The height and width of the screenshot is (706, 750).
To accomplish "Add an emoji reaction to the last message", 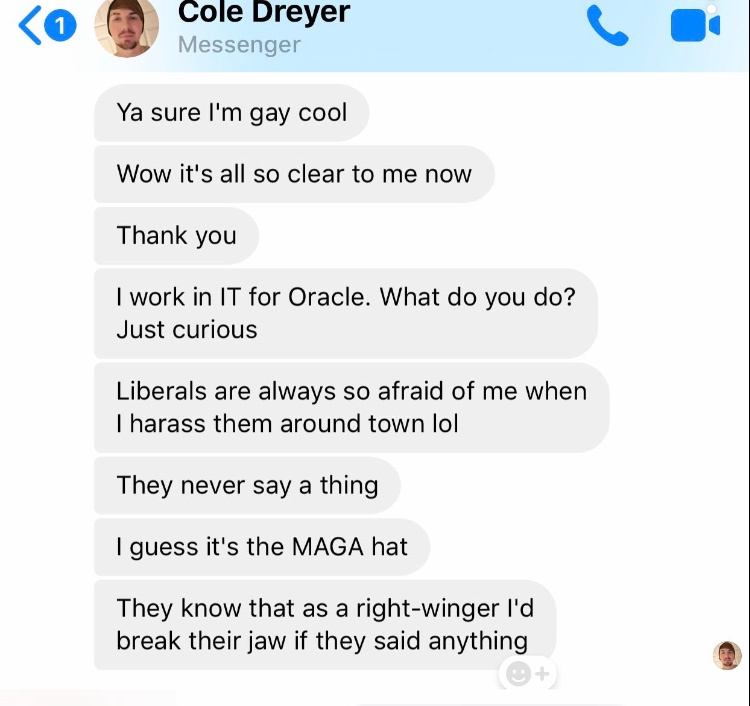I will pos(528,673).
